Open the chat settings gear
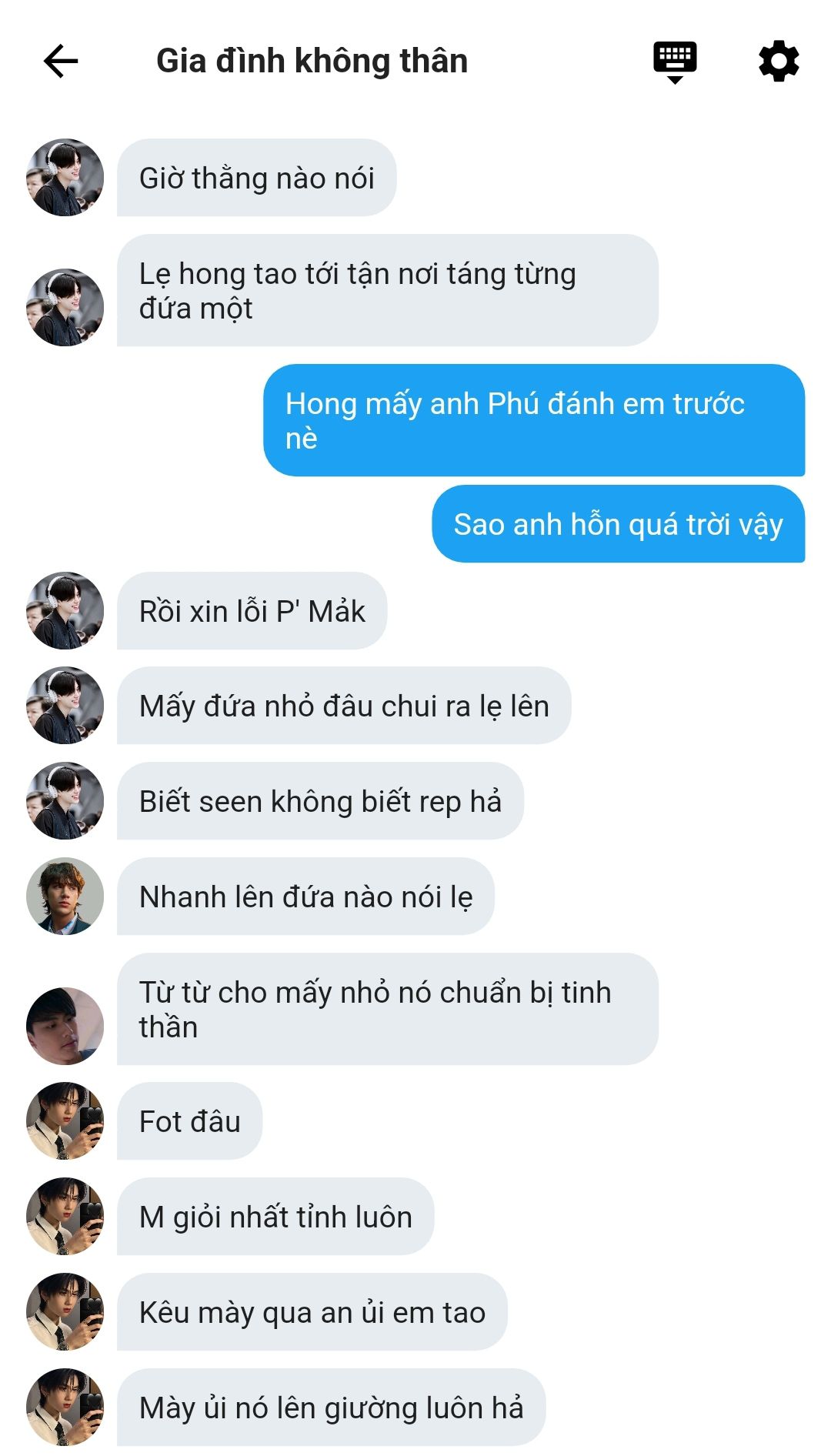This screenshot has height=1456, width=831. (x=779, y=61)
